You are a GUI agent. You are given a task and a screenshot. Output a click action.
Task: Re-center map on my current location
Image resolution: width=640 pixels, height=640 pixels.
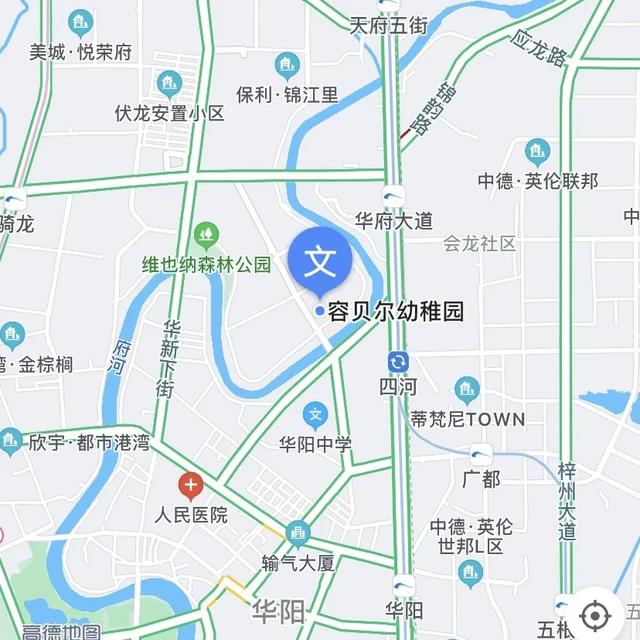[596, 613]
